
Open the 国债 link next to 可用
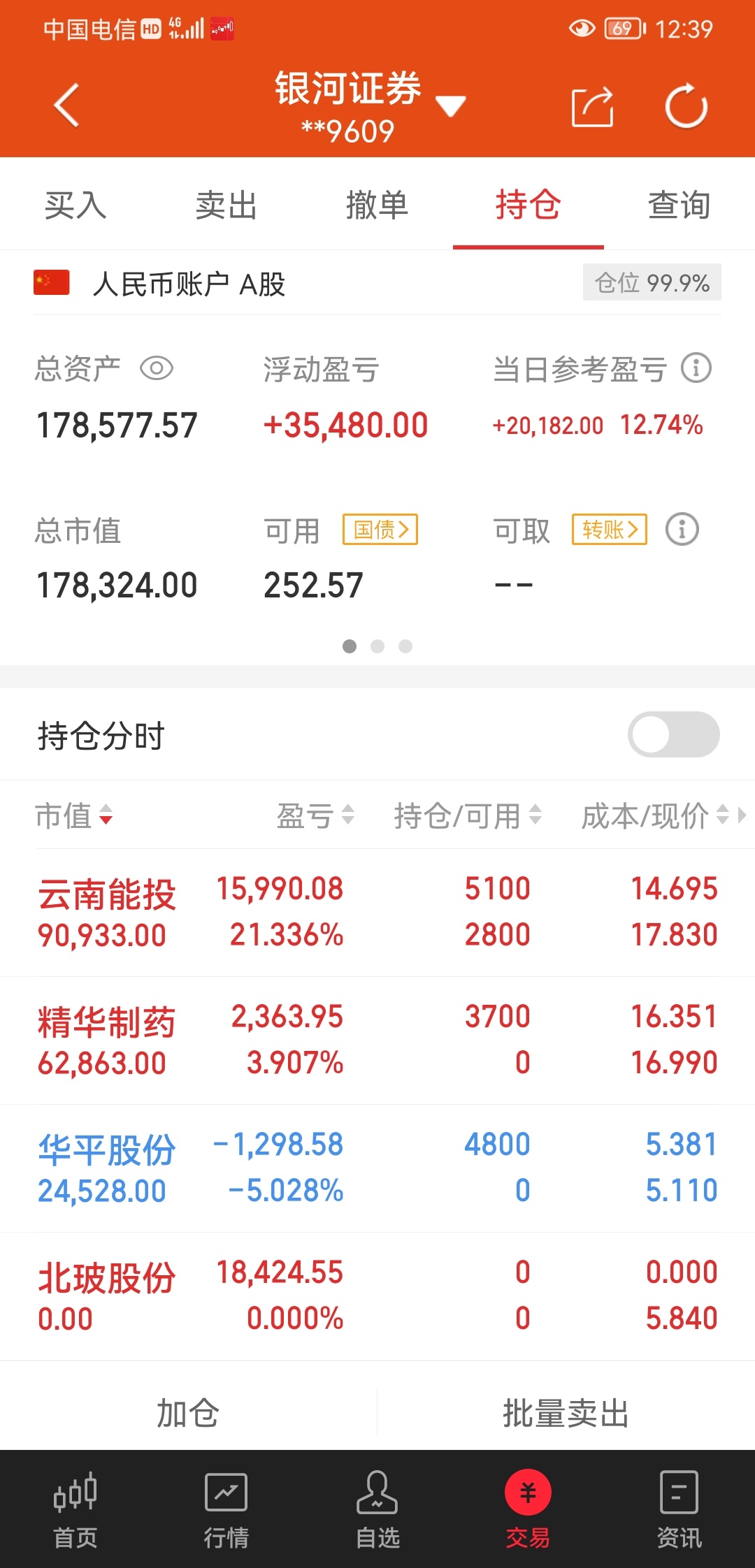click(380, 530)
